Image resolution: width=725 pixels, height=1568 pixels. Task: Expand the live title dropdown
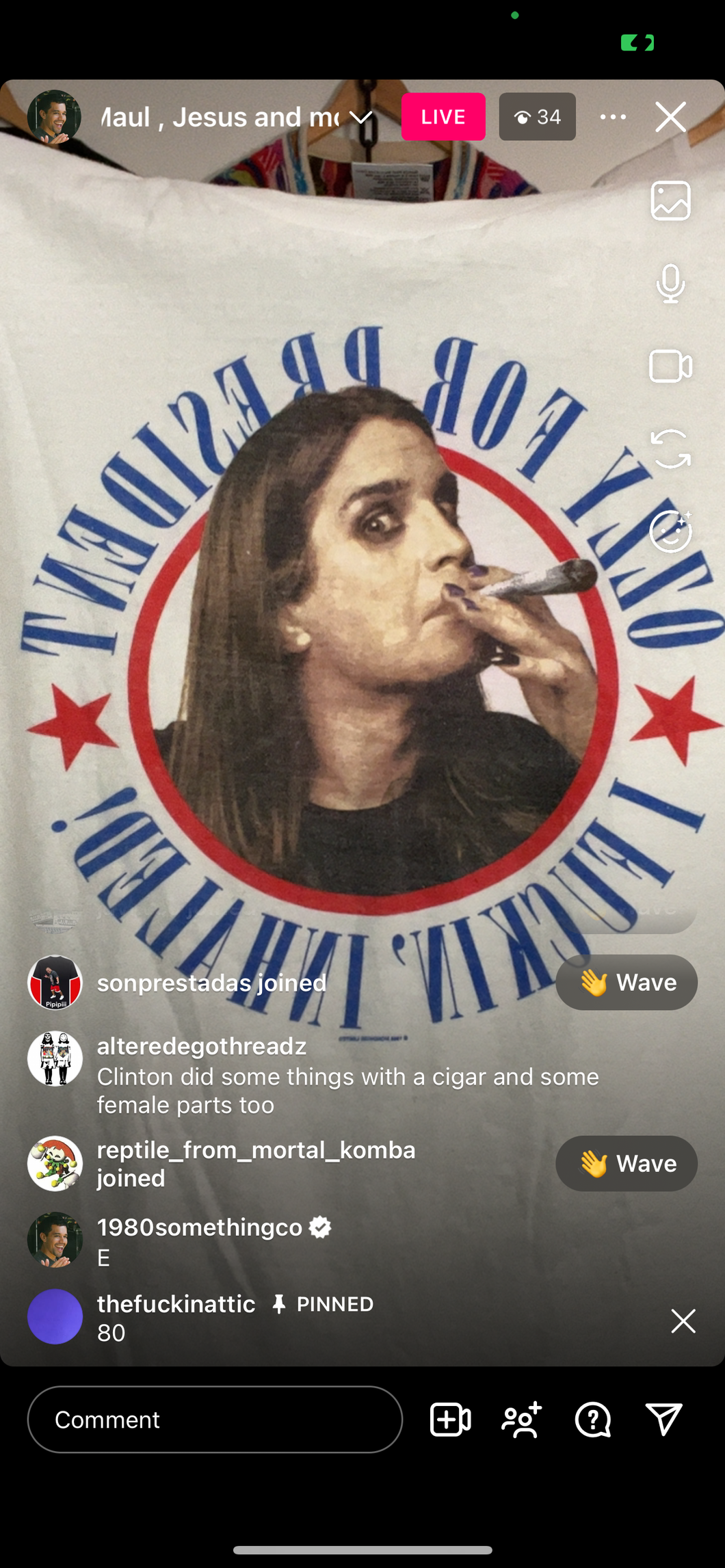[x=360, y=118]
